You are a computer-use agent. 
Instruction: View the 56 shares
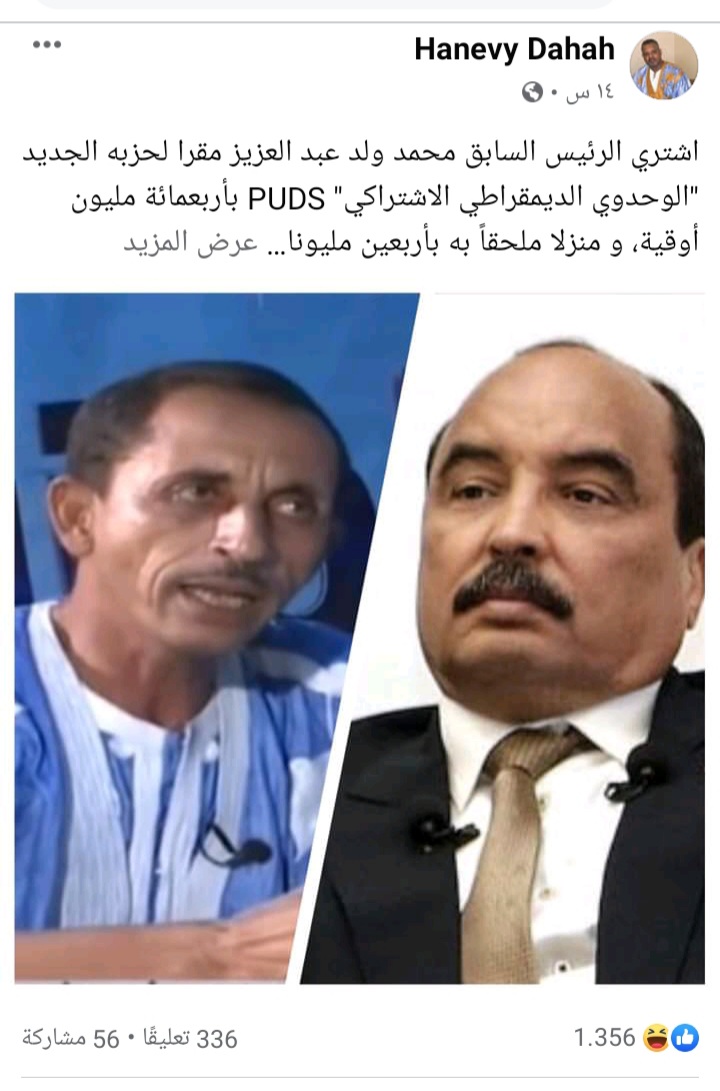[x=68, y=1039]
